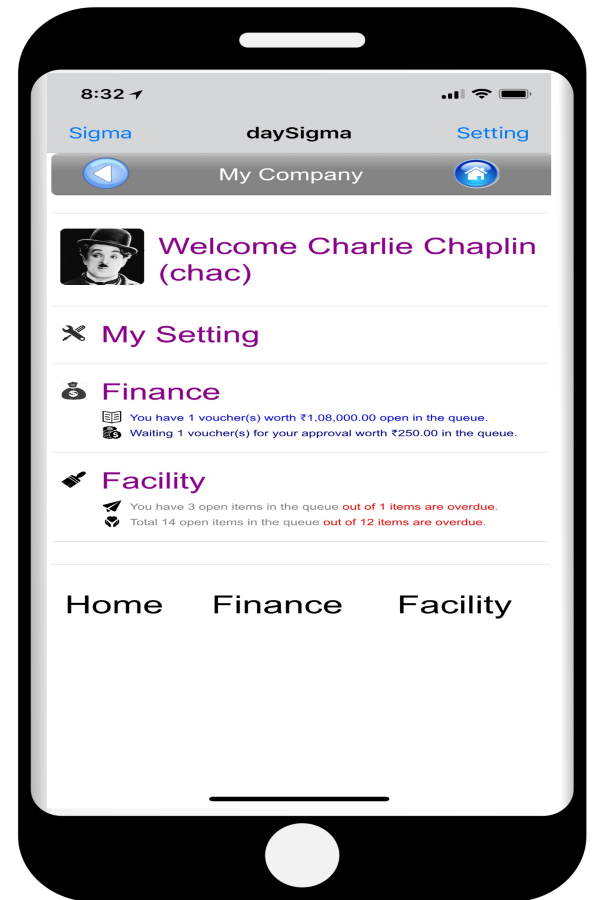
Task: View the Welcome Charlie Chaplin profile row
Action: tap(346, 258)
